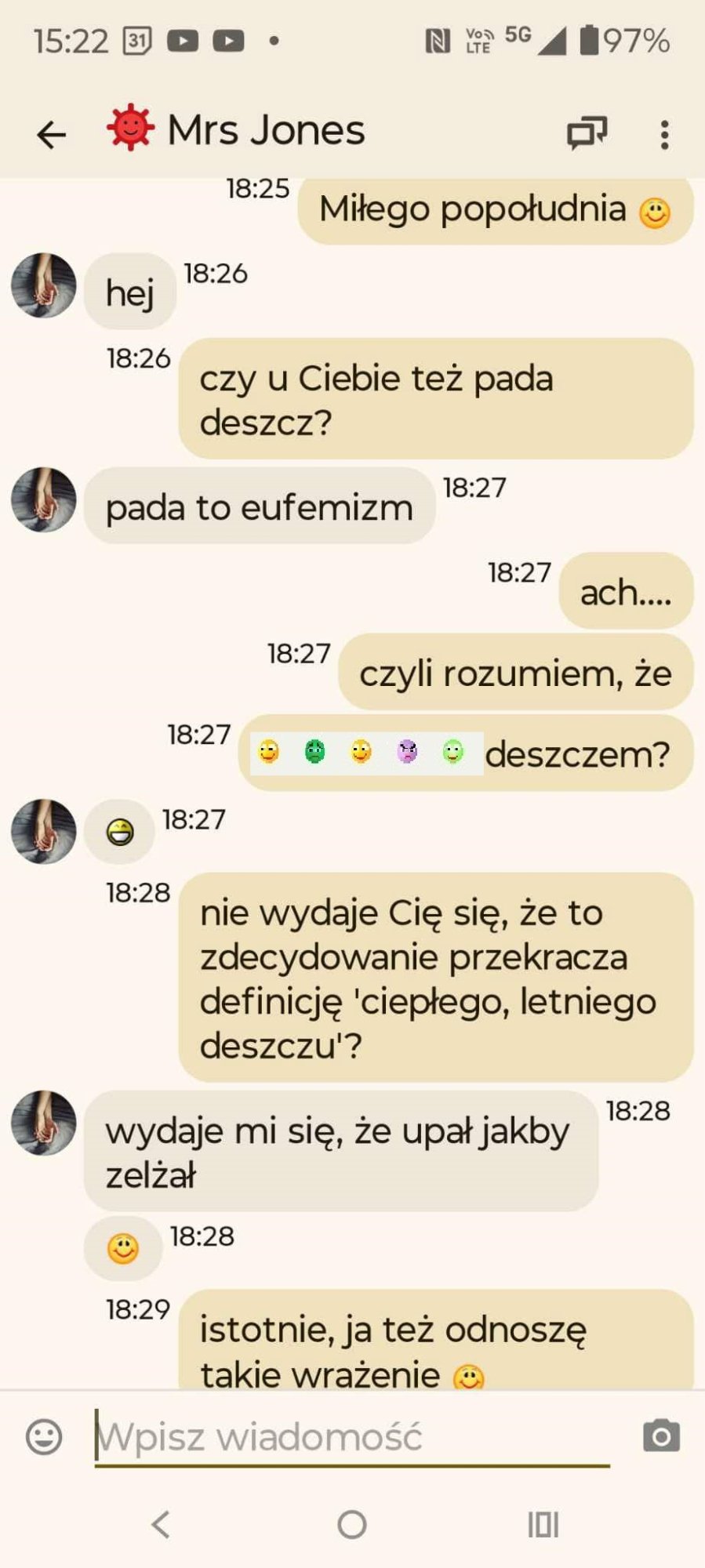Open the three-dot overflow menu
Image resolution: width=705 pixels, height=1568 pixels.
pyautogui.click(x=664, y=135)
